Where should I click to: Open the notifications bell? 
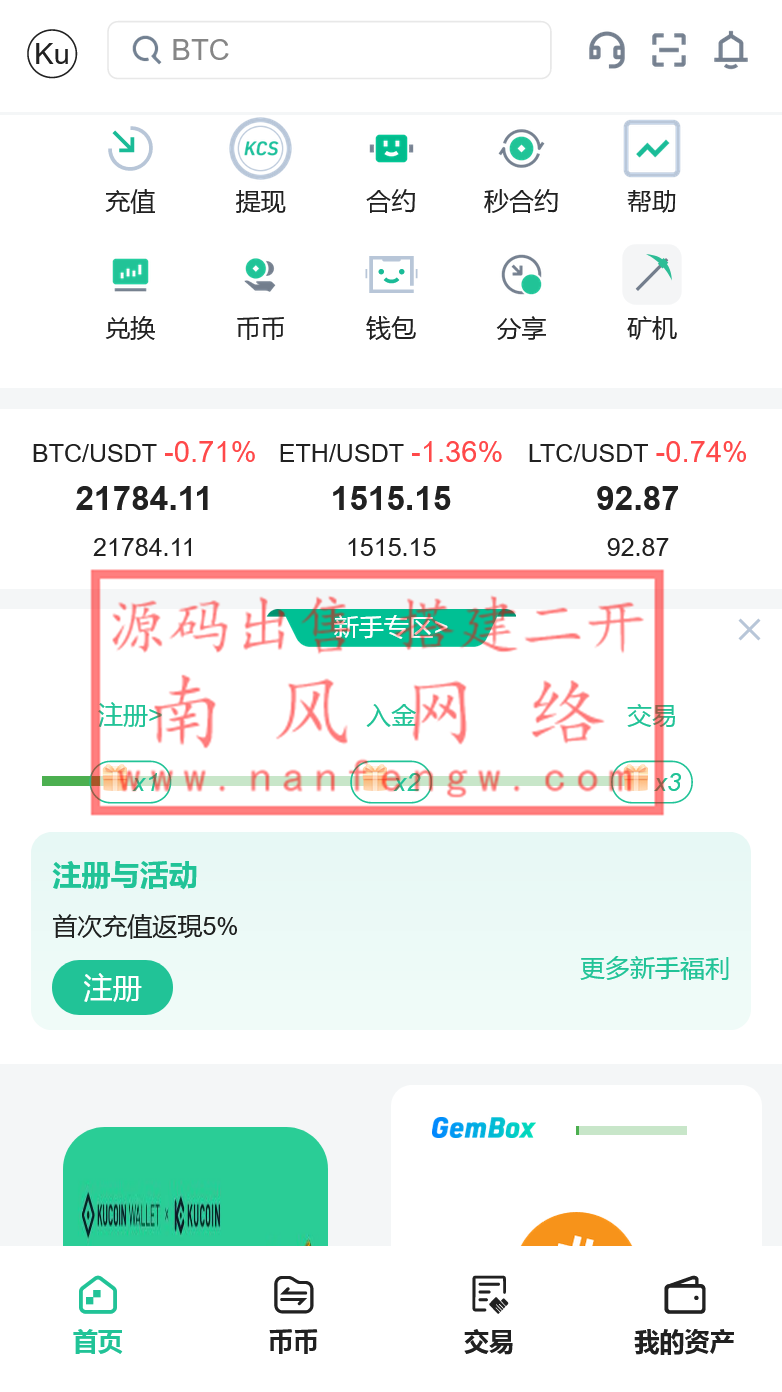[x=731, y=50]
